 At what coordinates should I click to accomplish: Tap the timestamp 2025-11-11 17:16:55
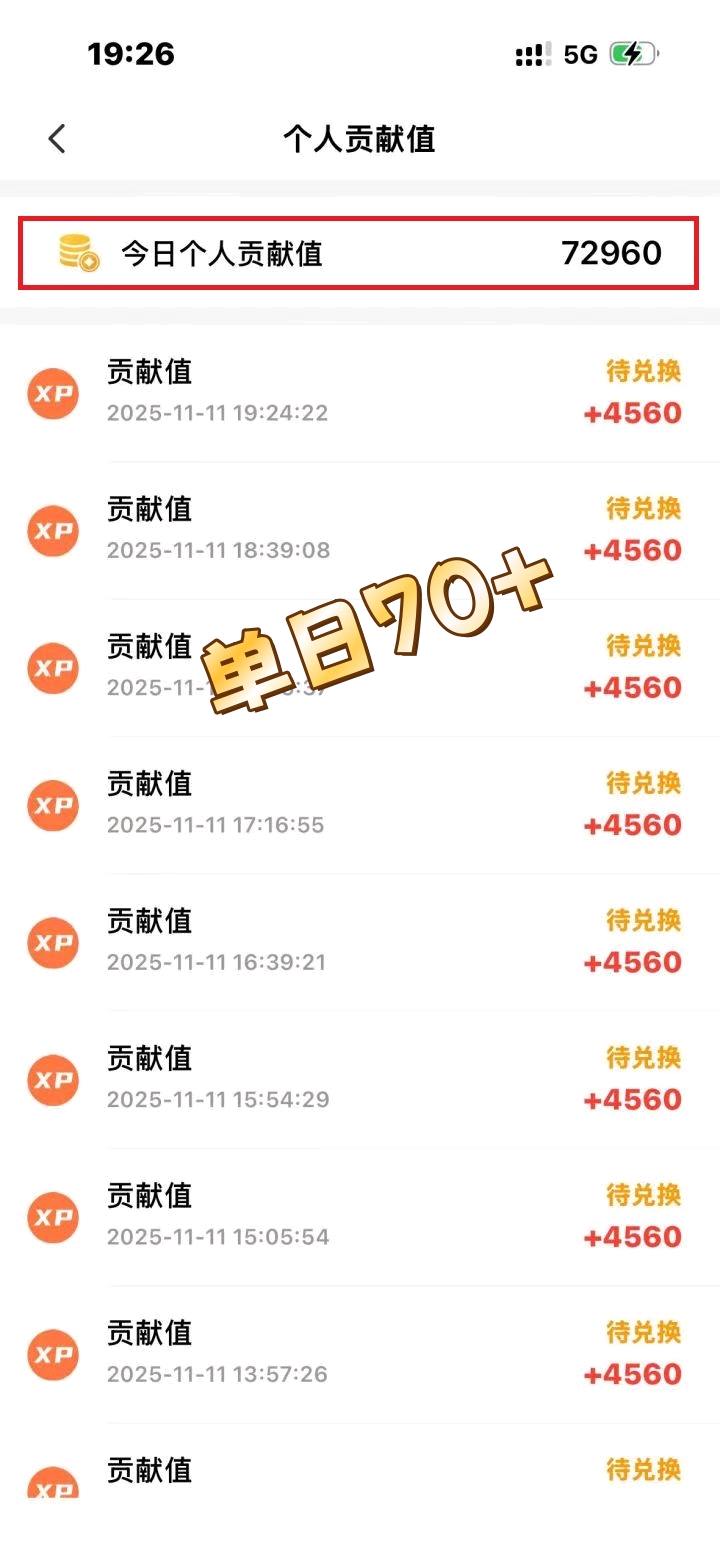[216, 825]
